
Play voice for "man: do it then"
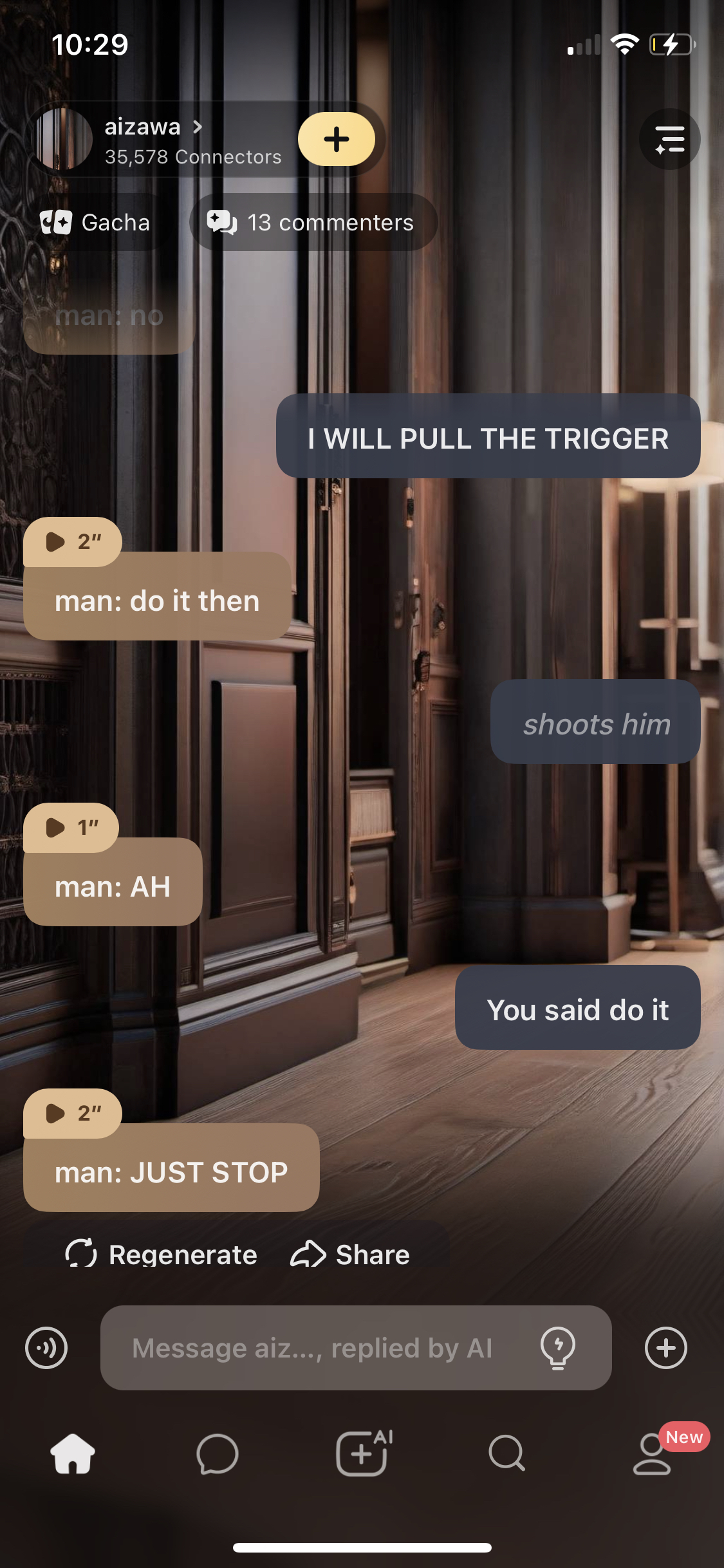(x=72, y=542)
